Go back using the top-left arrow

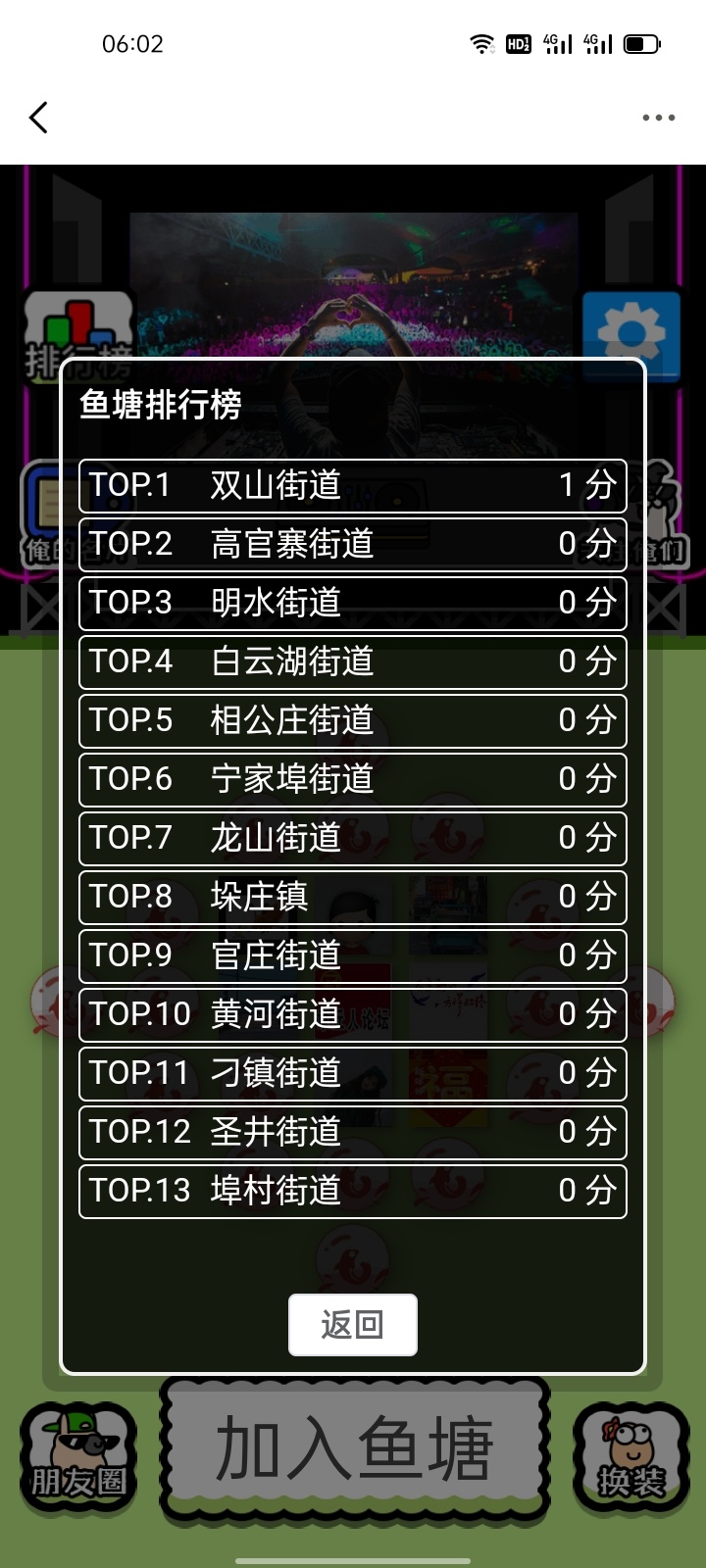pos(38,118)
